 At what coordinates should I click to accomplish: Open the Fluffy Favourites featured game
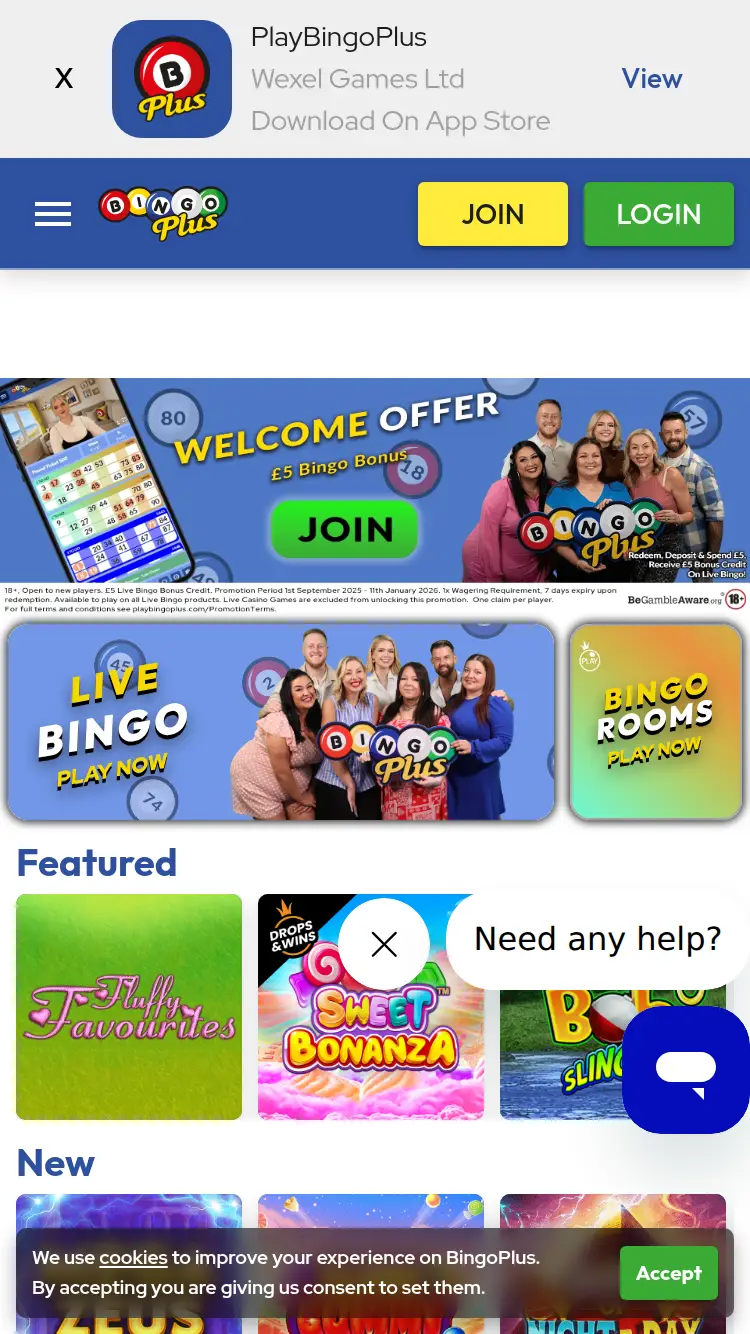click(128, 1007)
